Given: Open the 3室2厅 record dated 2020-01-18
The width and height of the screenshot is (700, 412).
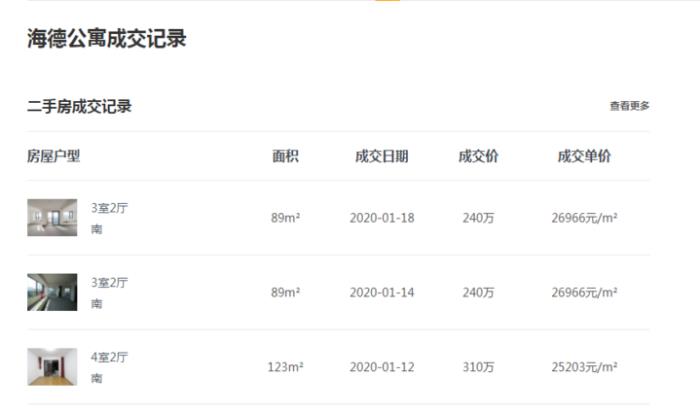Looking at the screenshot, I should click(110, 209).
